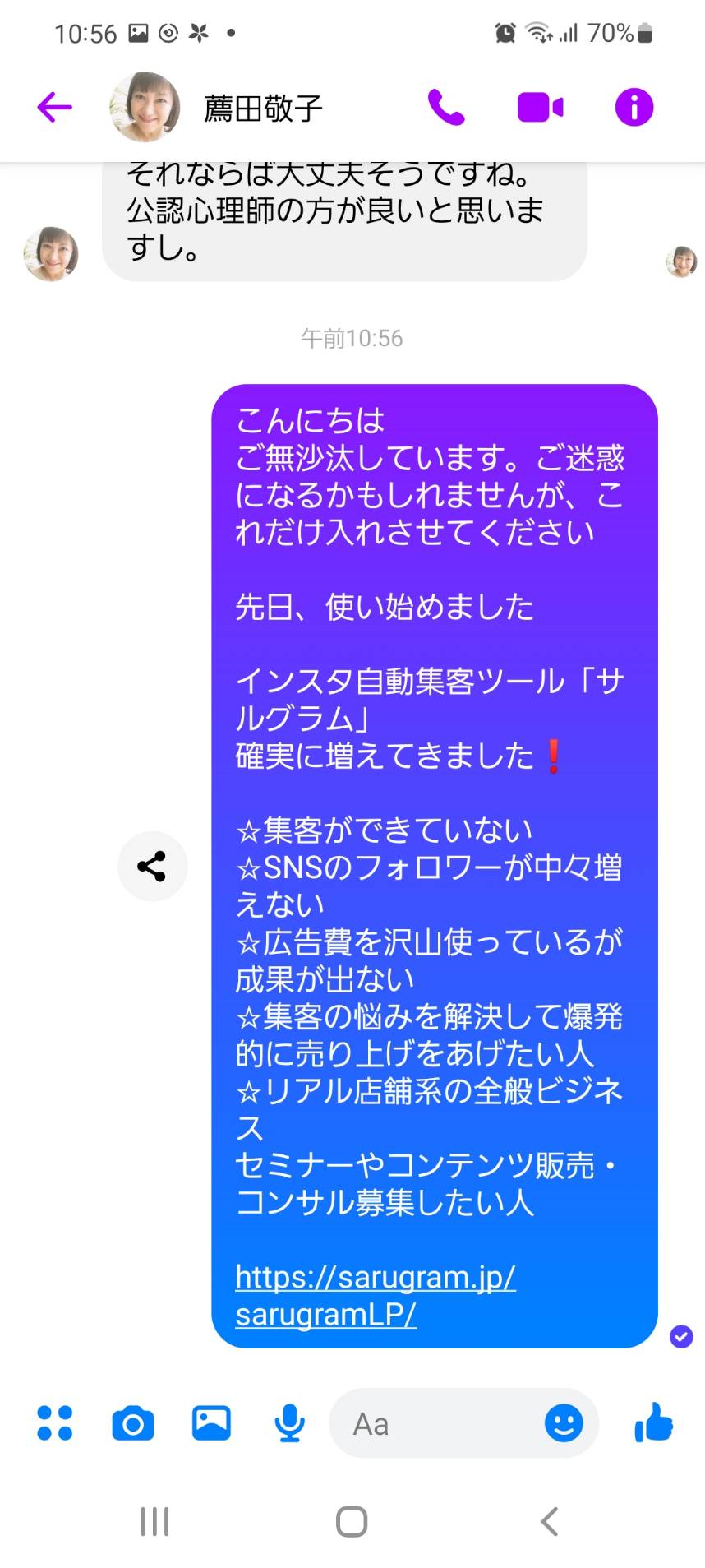705x1568 pixels.
Task: Record a voice message with the microphone
Action: (x=289, y=1423)
